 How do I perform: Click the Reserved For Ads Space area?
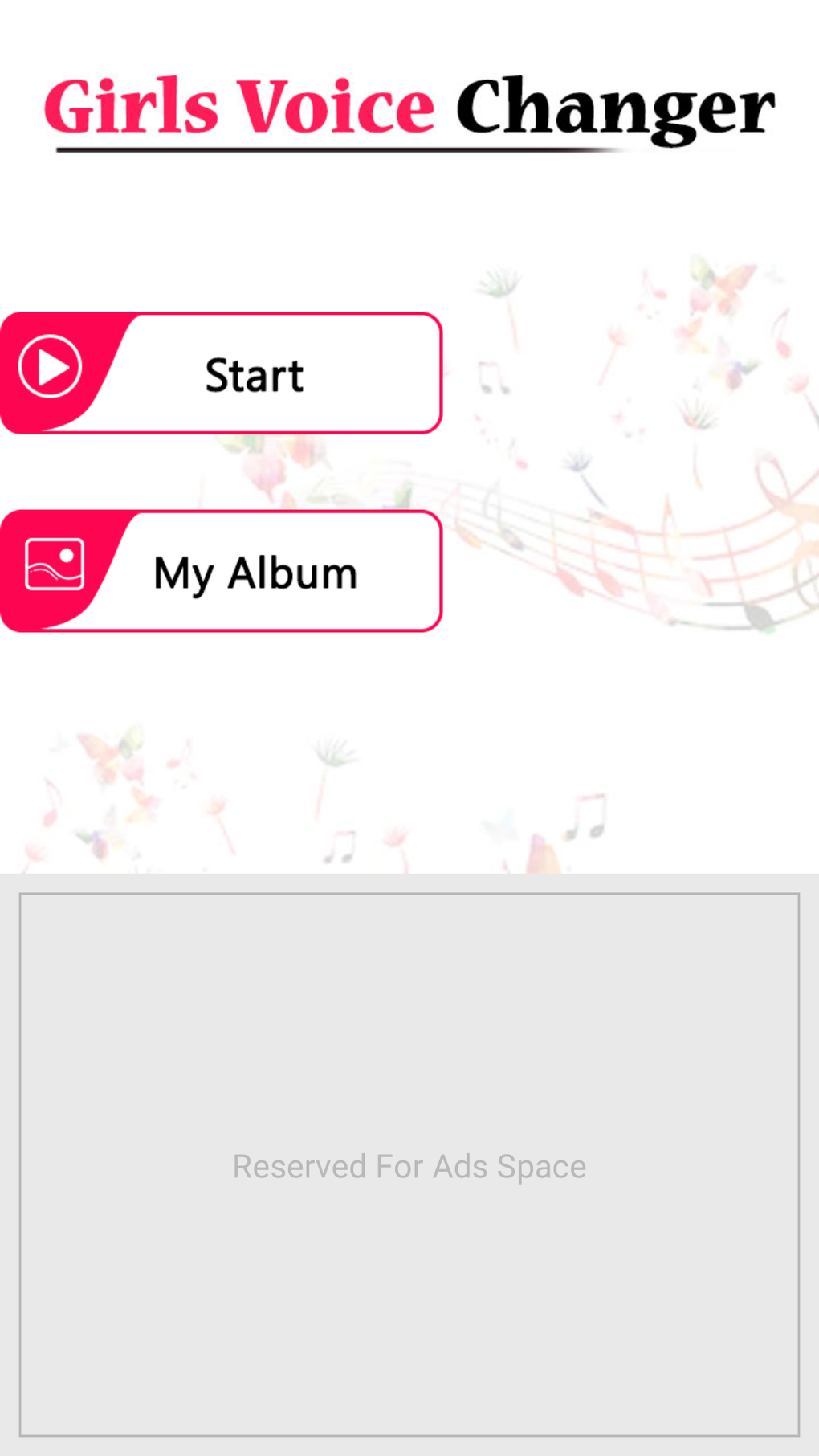pyautogui.click(x=409, y=1165)
